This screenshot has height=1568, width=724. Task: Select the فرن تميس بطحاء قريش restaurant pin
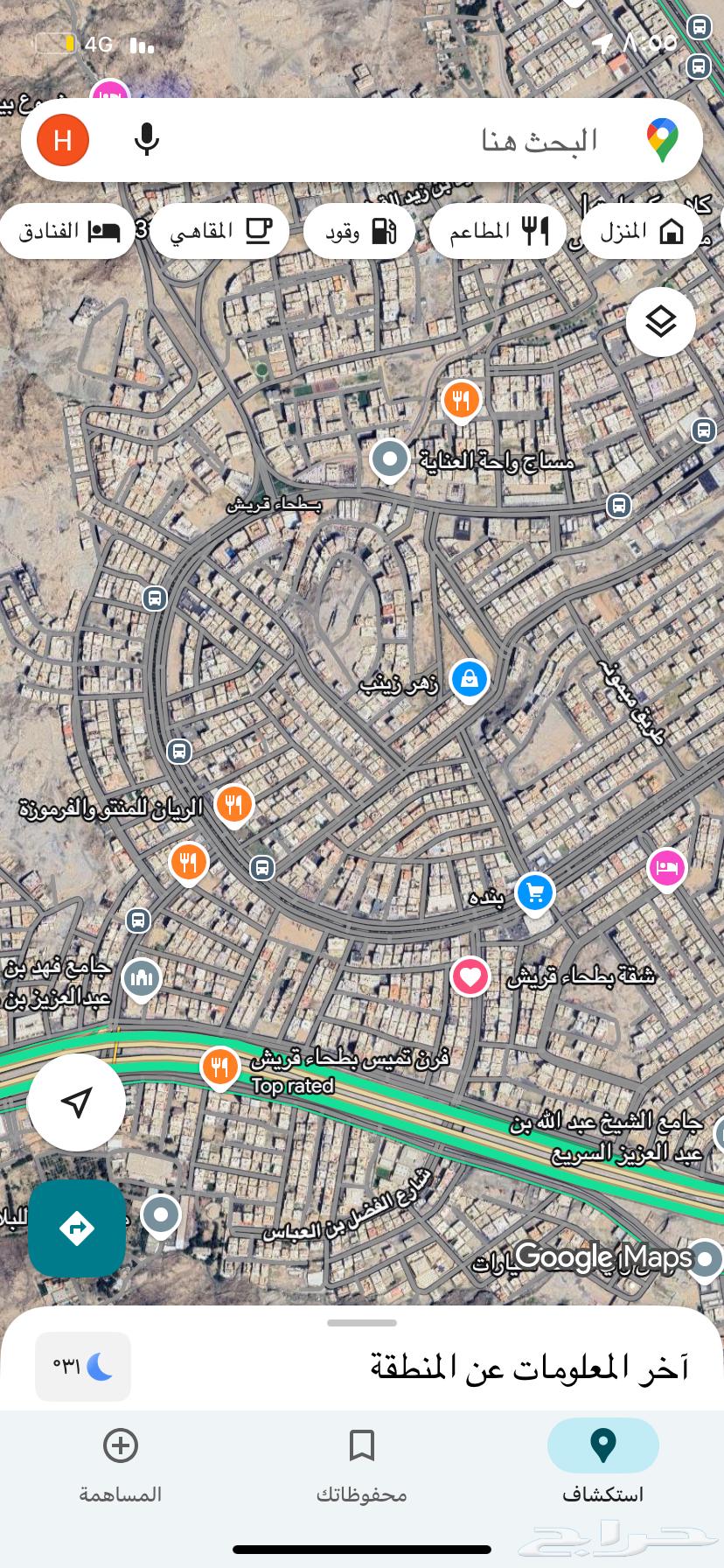point(220,1067)
